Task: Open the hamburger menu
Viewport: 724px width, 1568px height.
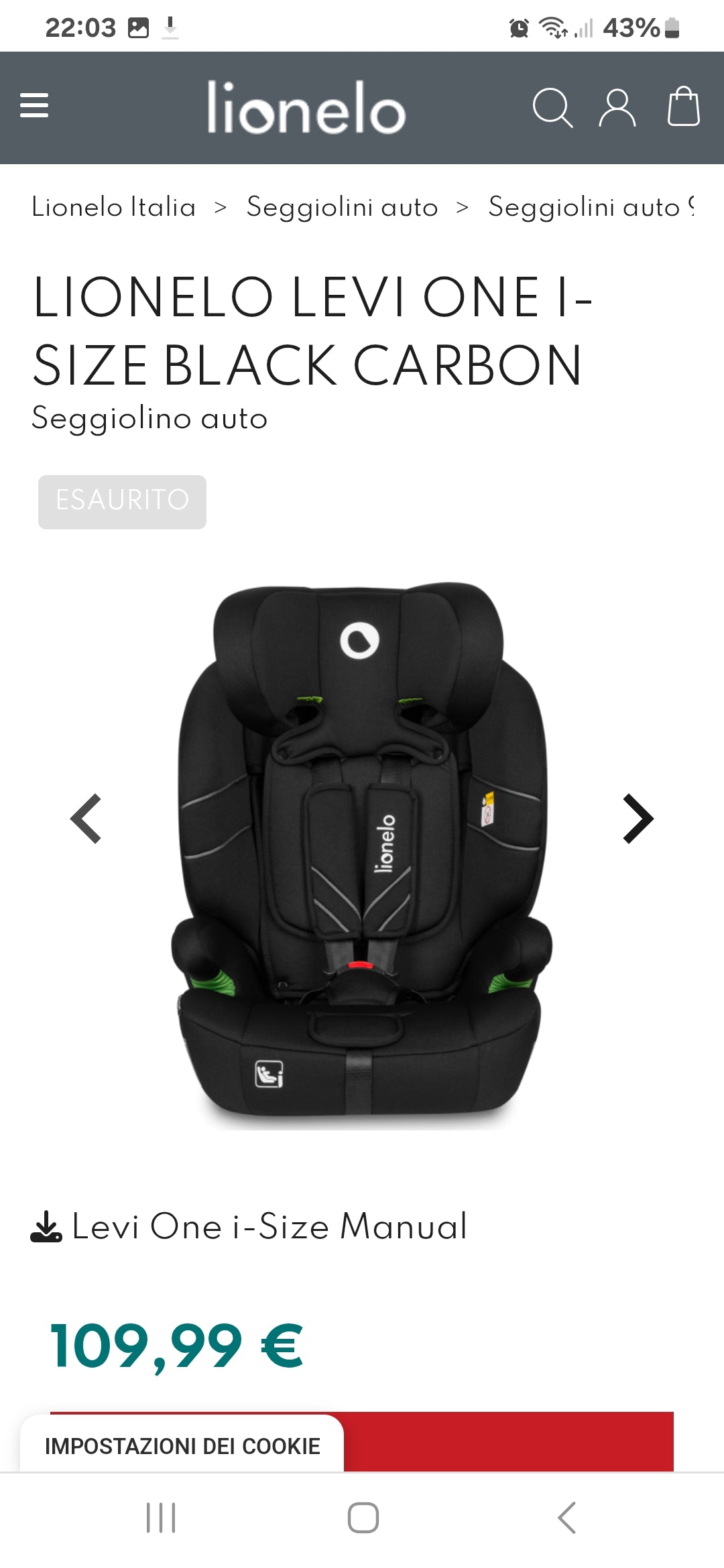Action: coord(34,106)
